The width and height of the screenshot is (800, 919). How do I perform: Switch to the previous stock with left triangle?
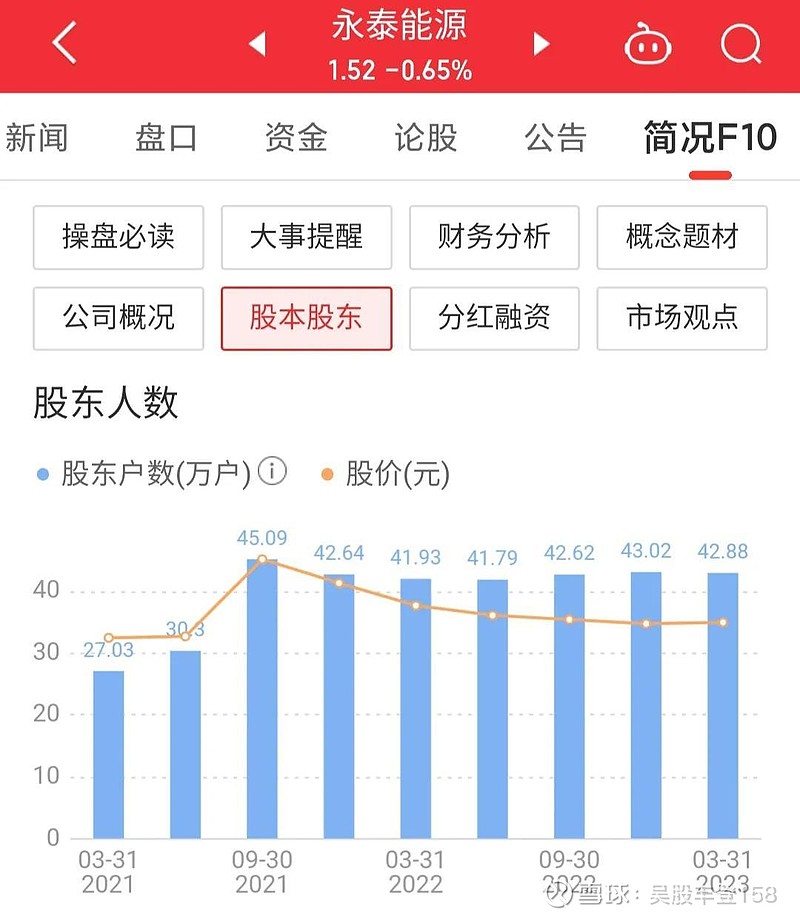[257, 44]
